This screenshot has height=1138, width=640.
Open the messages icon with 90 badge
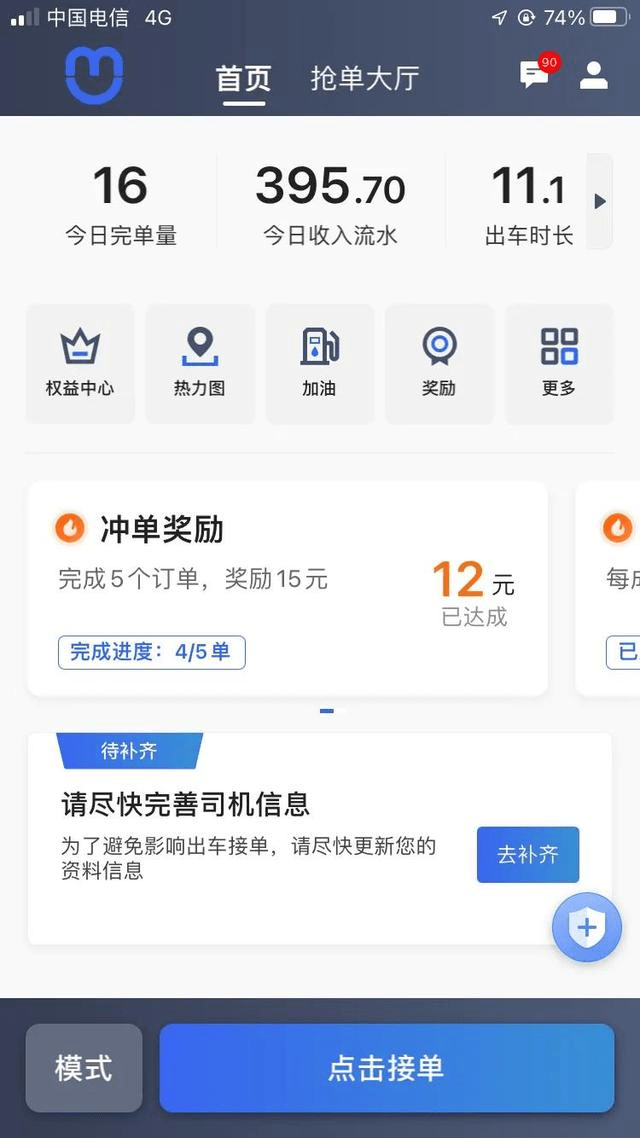535,75
